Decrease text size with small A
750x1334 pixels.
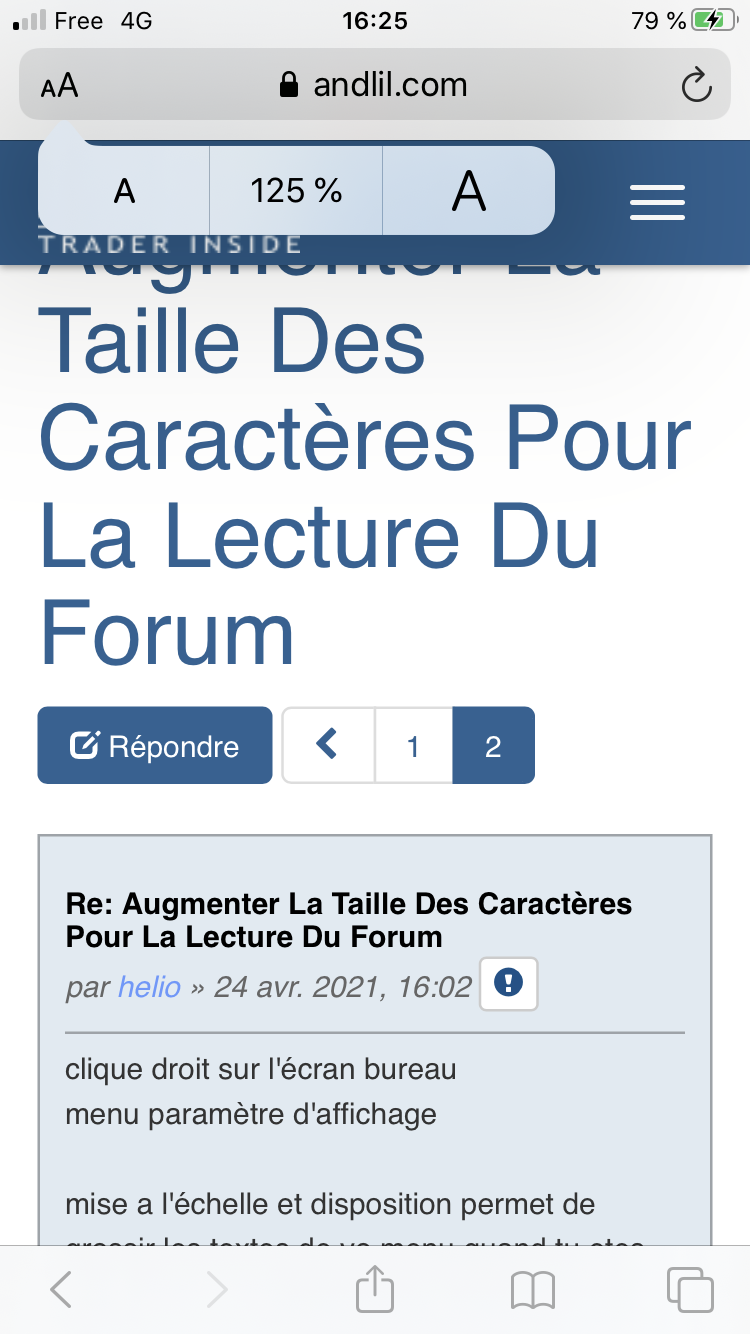124,191
